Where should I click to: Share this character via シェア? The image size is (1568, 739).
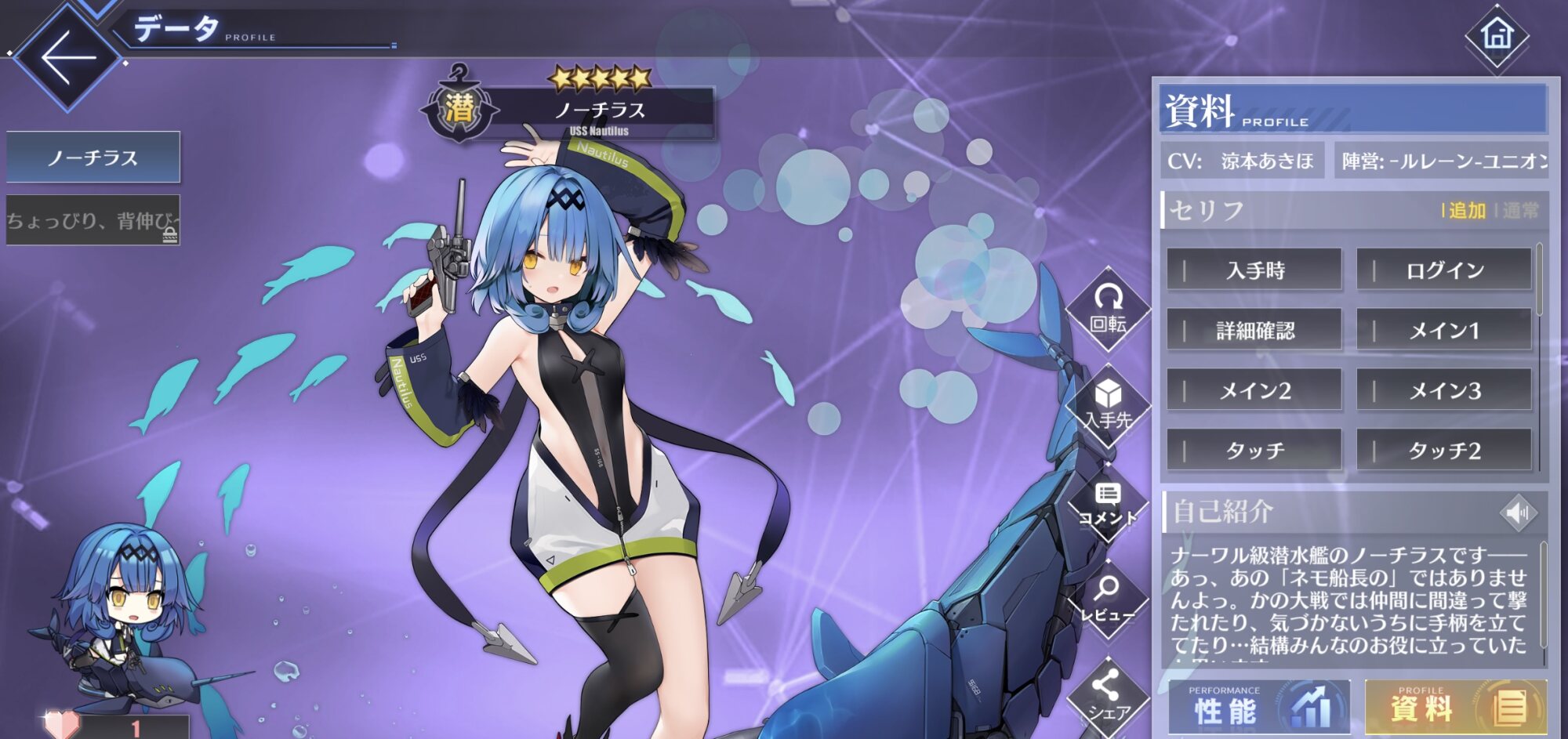click(x=1108, y=697)
